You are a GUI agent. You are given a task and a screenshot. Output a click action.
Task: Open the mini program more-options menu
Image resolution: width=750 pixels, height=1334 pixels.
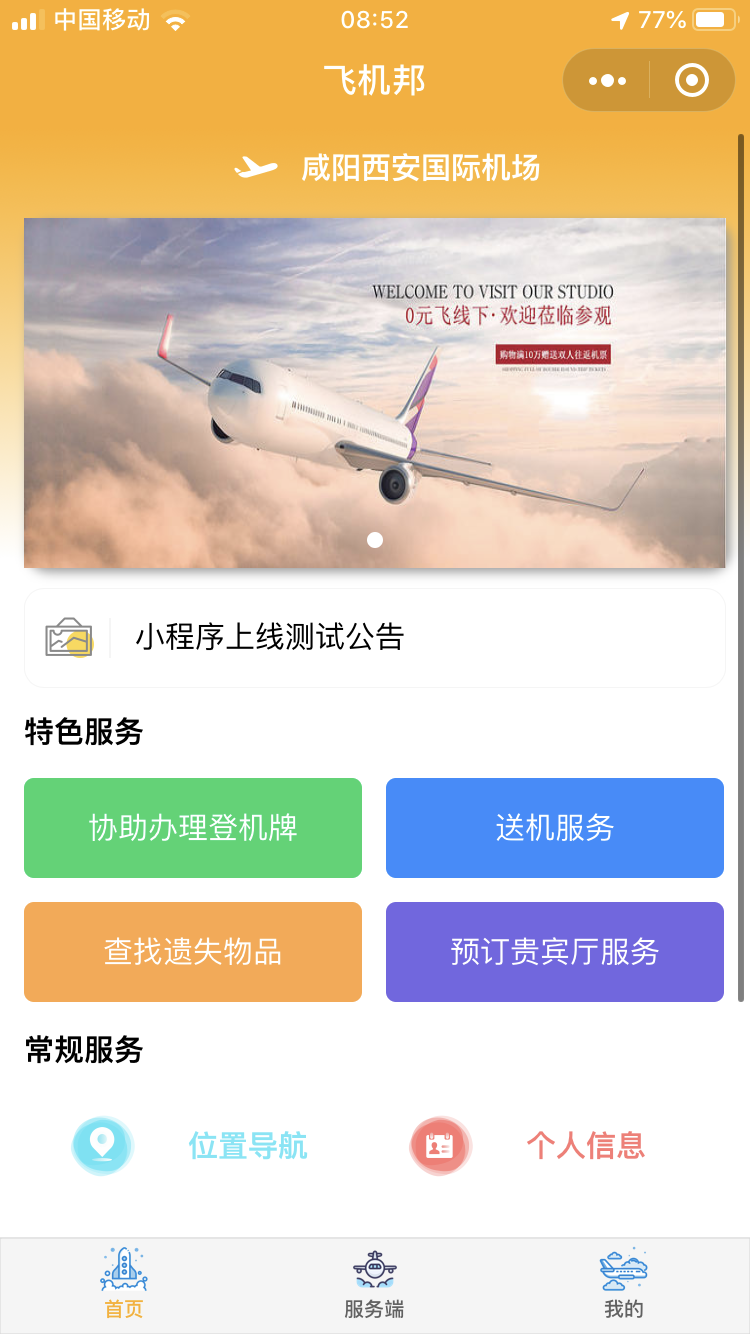607,80
